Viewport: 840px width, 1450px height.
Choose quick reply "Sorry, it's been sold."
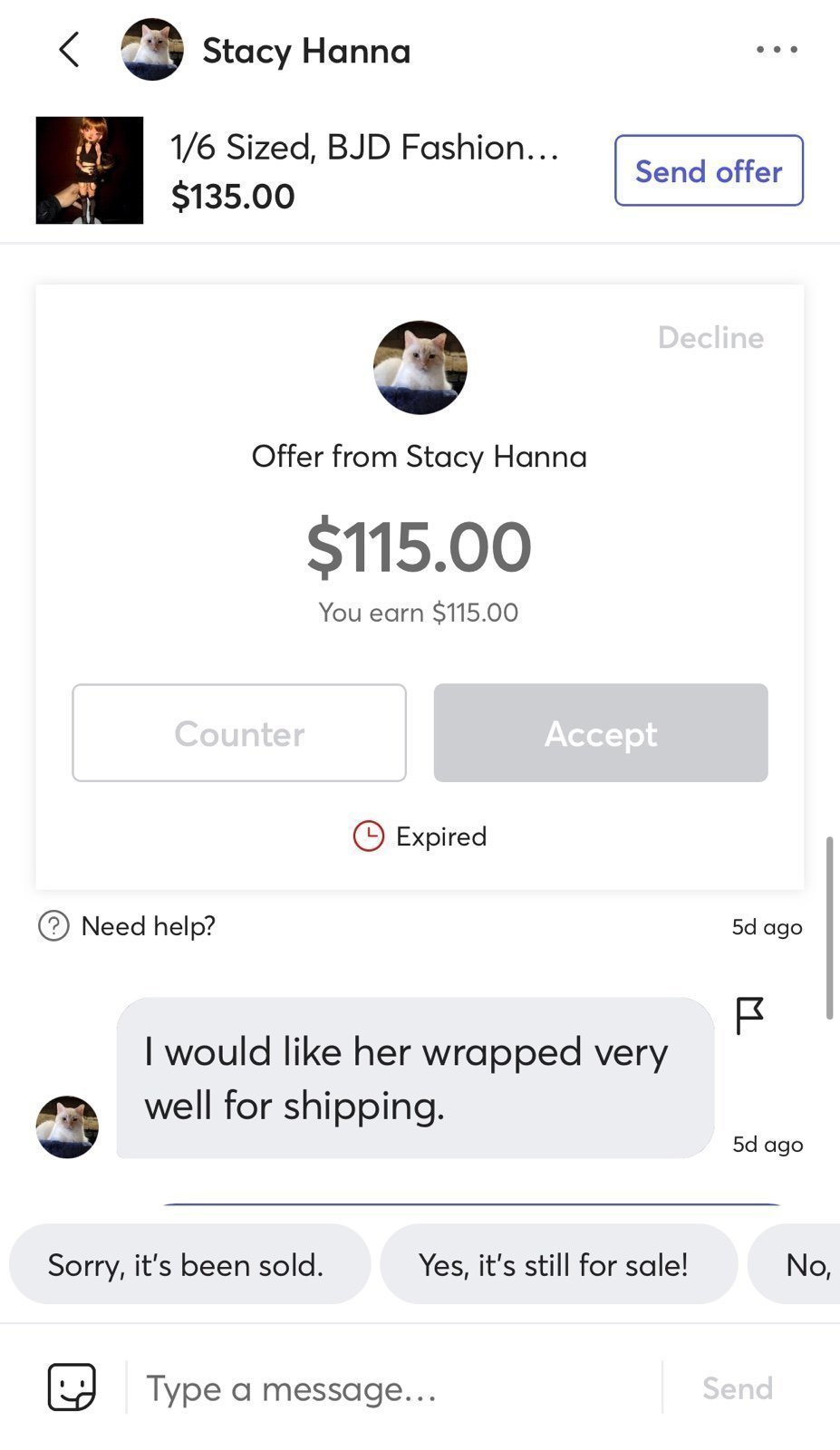click(x=186, y=1264)
